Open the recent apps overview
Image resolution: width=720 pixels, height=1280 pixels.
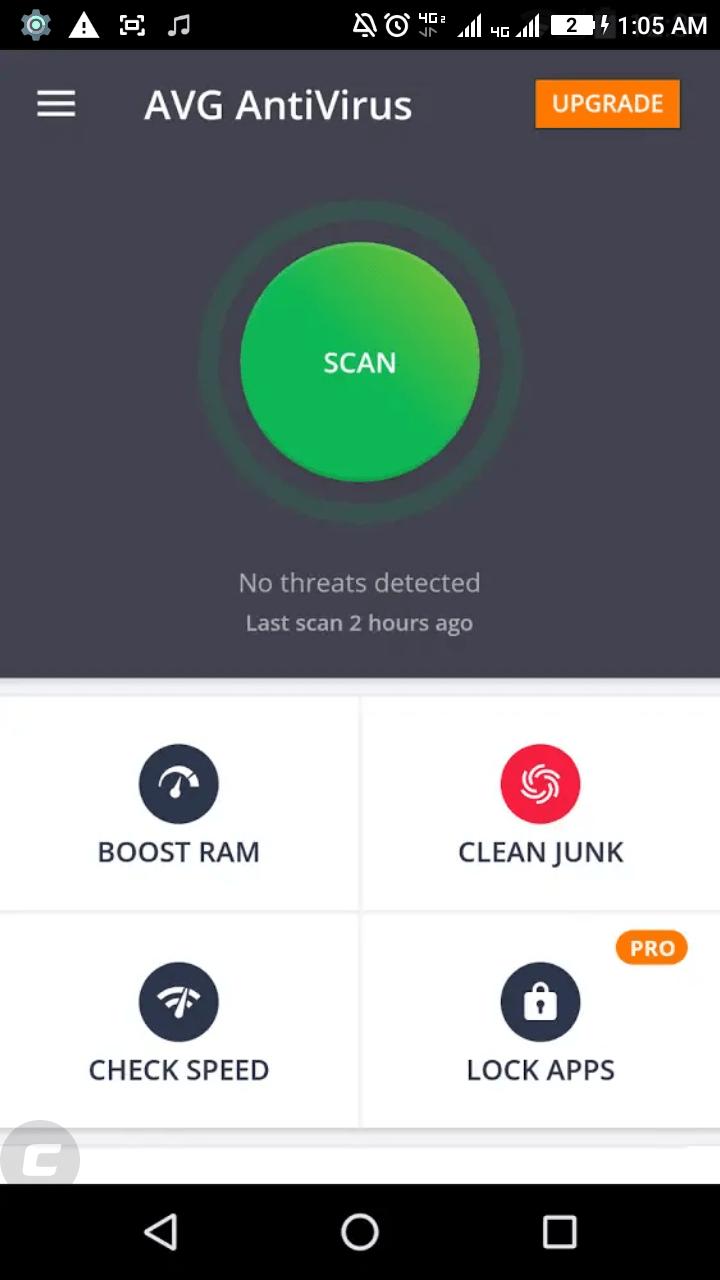click(559, 1232)
